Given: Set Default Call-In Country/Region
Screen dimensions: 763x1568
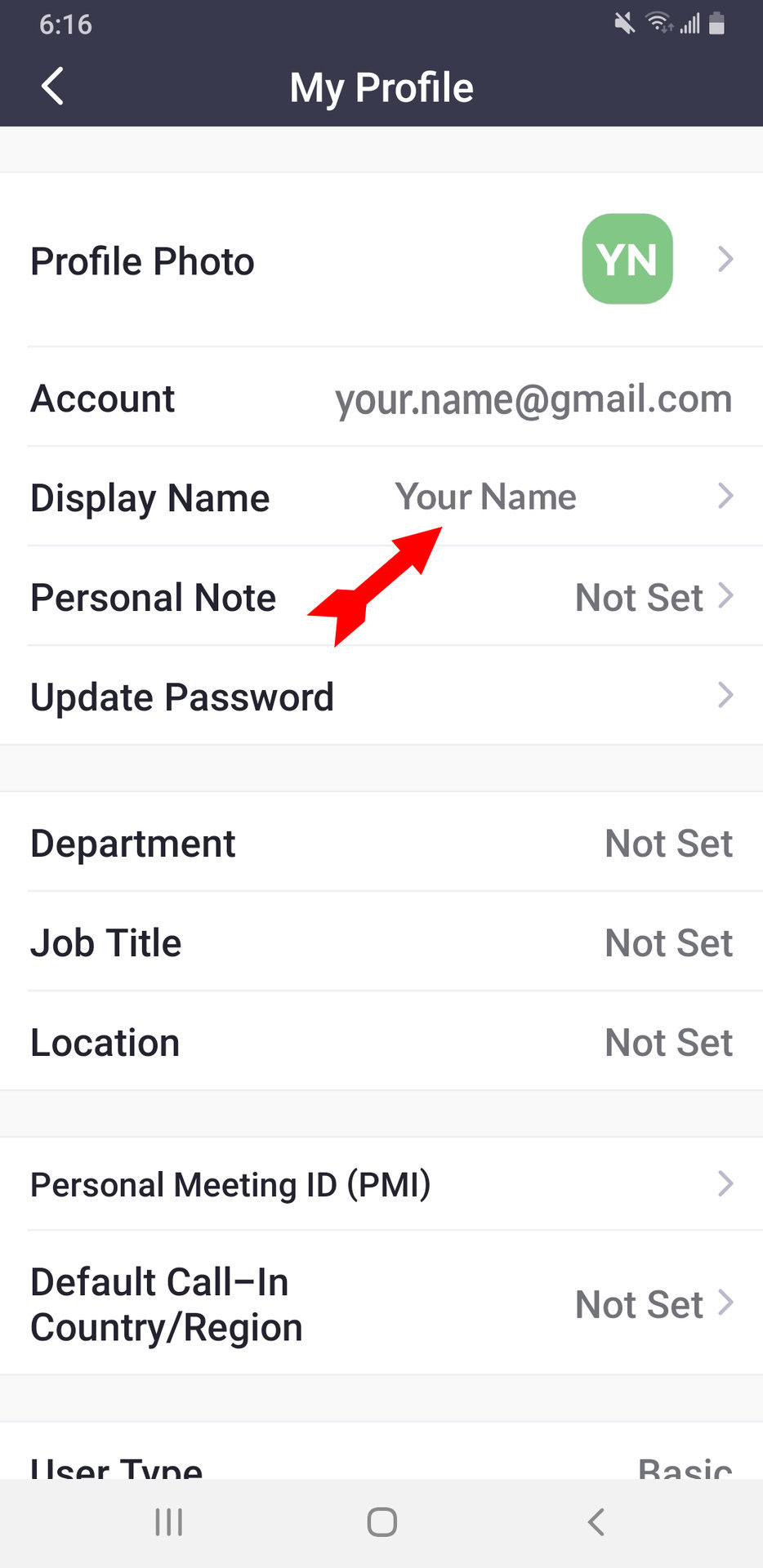Looking at the screenshot, I should click(381, 1303).
